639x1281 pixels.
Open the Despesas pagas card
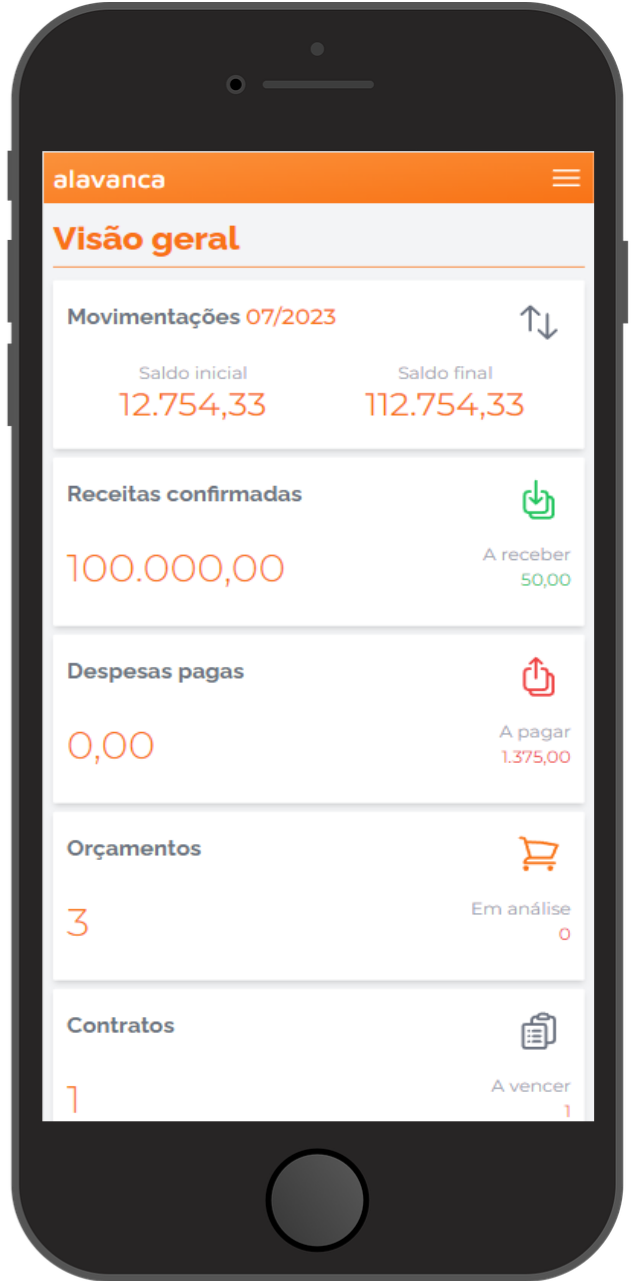(x=318, y=718)
